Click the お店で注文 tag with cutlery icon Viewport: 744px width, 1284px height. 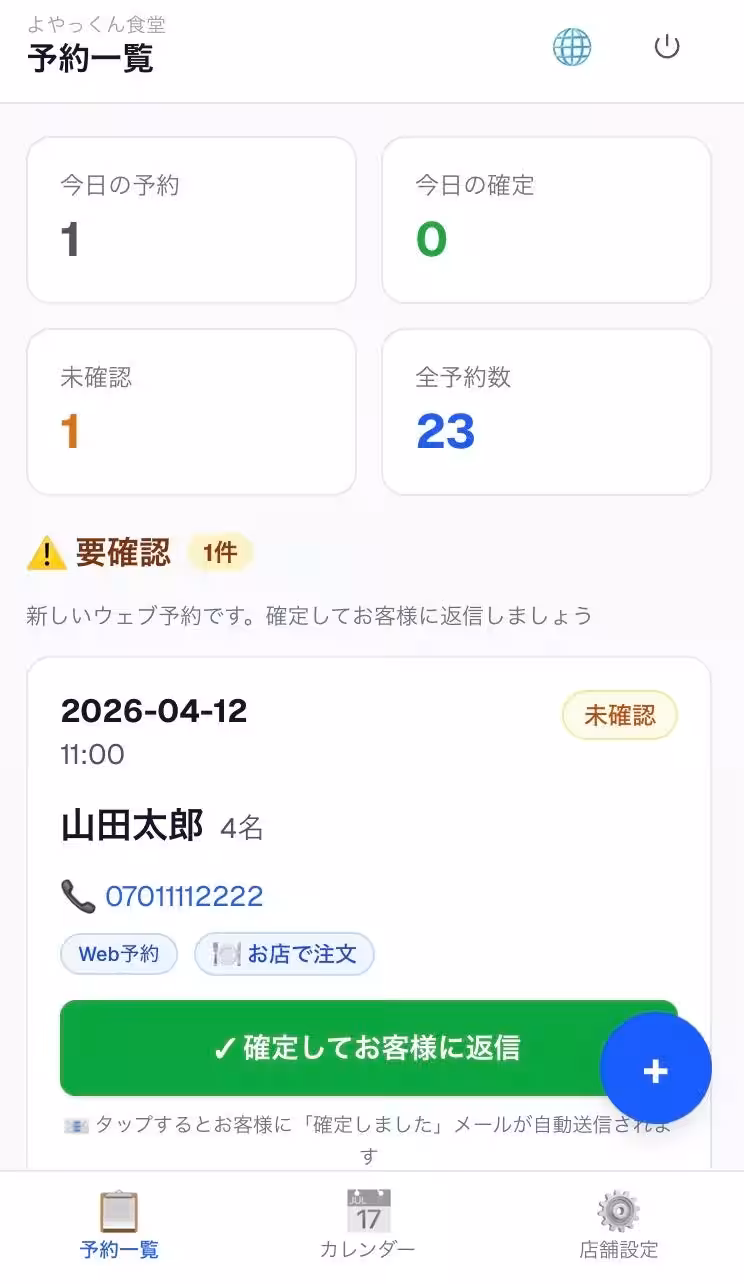(x=284, y=954)
